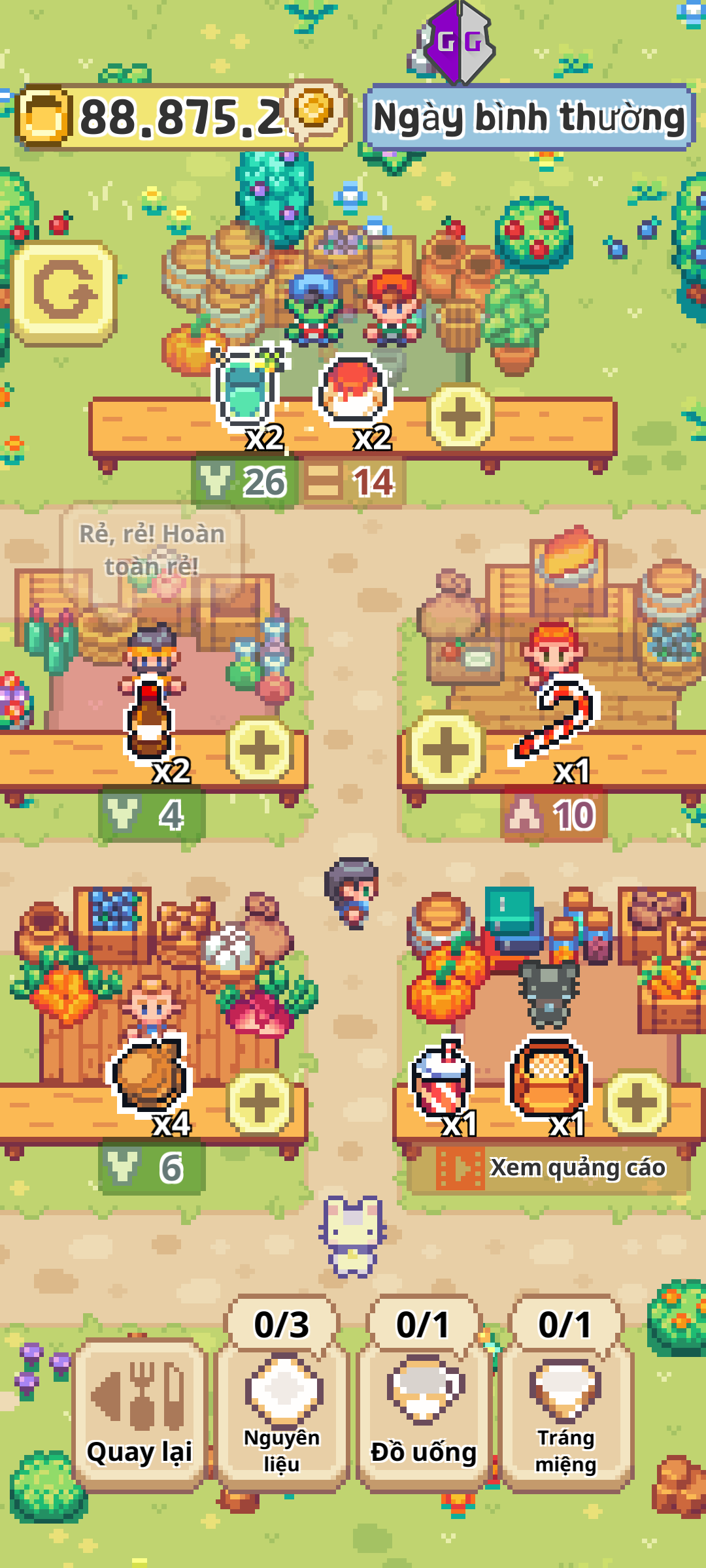Image resolution: width=706 pixels, height=1568 pixels.
Task: Tap plus button beside the orange backpack
Action: (x=637, y=1102)
